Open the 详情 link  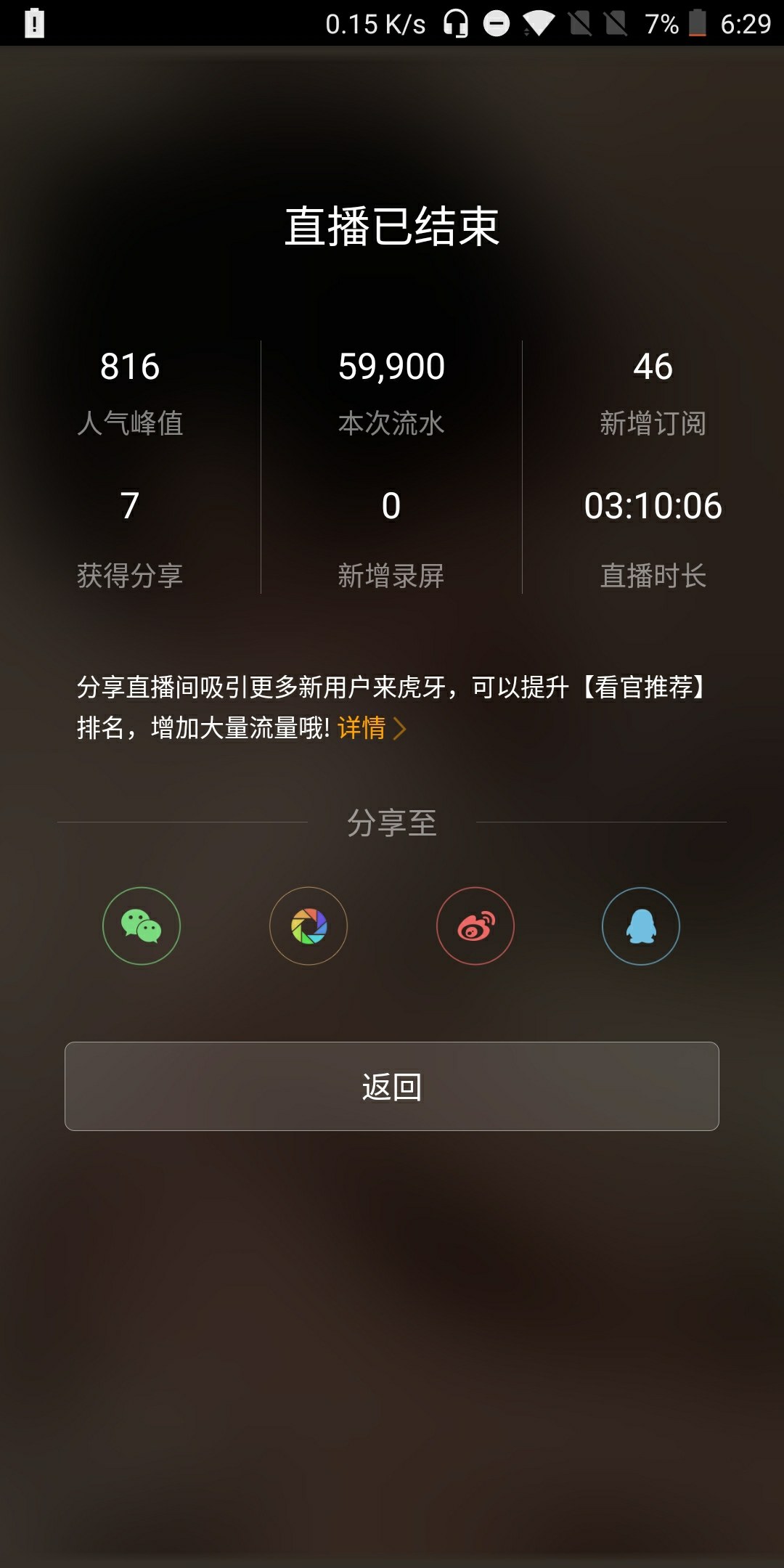pyautogui.click(x=370, y=727)
